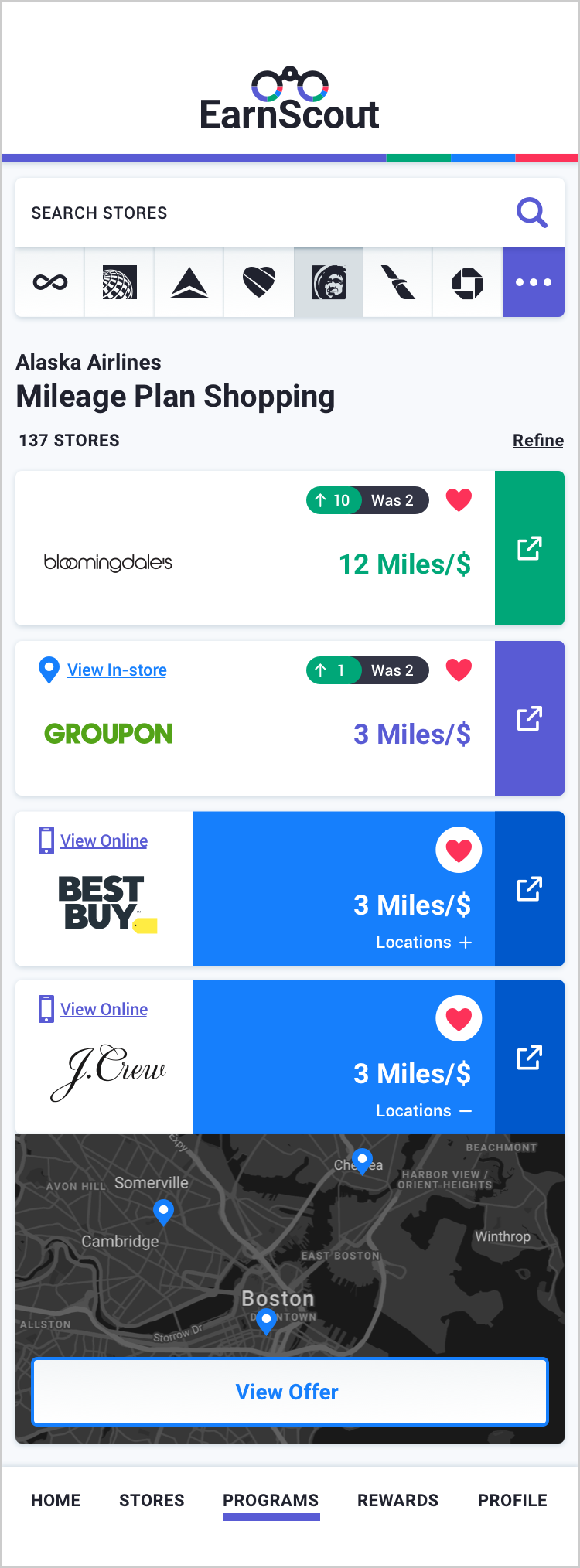Select the Chase octagon program icon
580x1568 pixels.
click(x=467, y=282)
